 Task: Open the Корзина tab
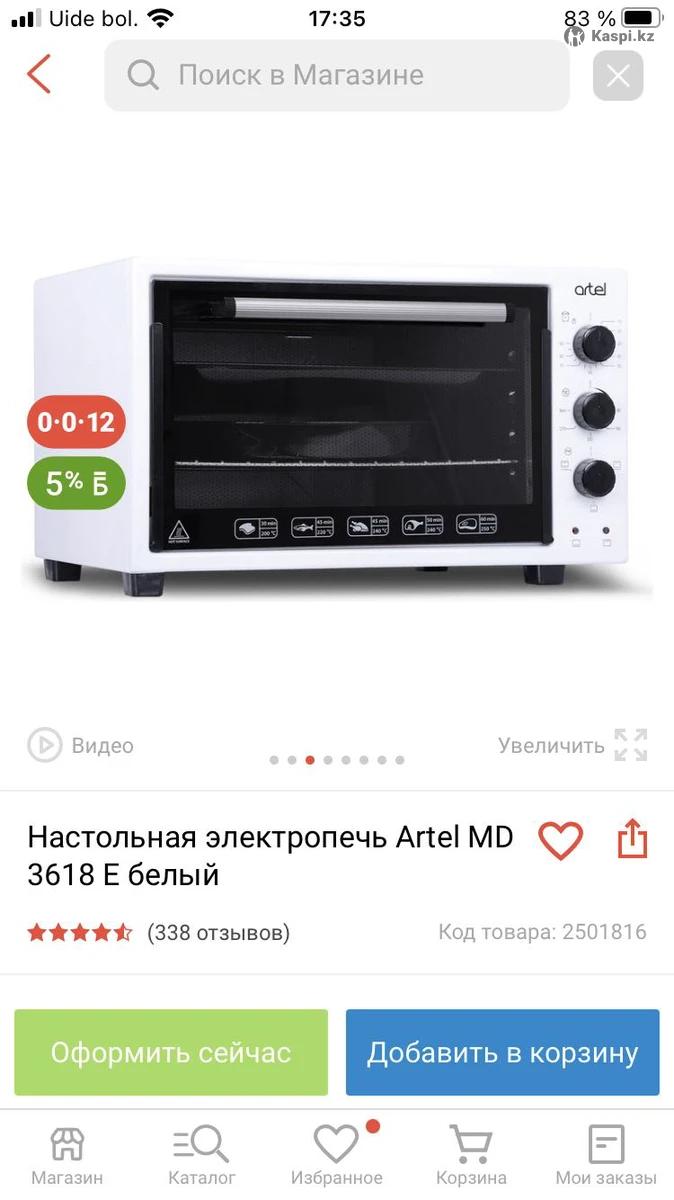click(471, 1155)
